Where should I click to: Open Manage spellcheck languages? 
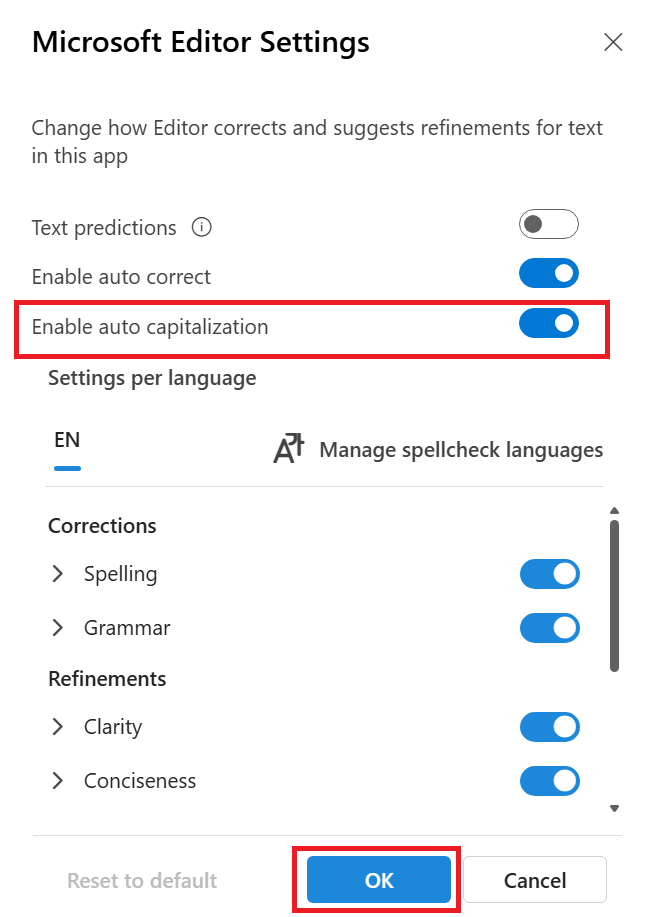point(439,450)
